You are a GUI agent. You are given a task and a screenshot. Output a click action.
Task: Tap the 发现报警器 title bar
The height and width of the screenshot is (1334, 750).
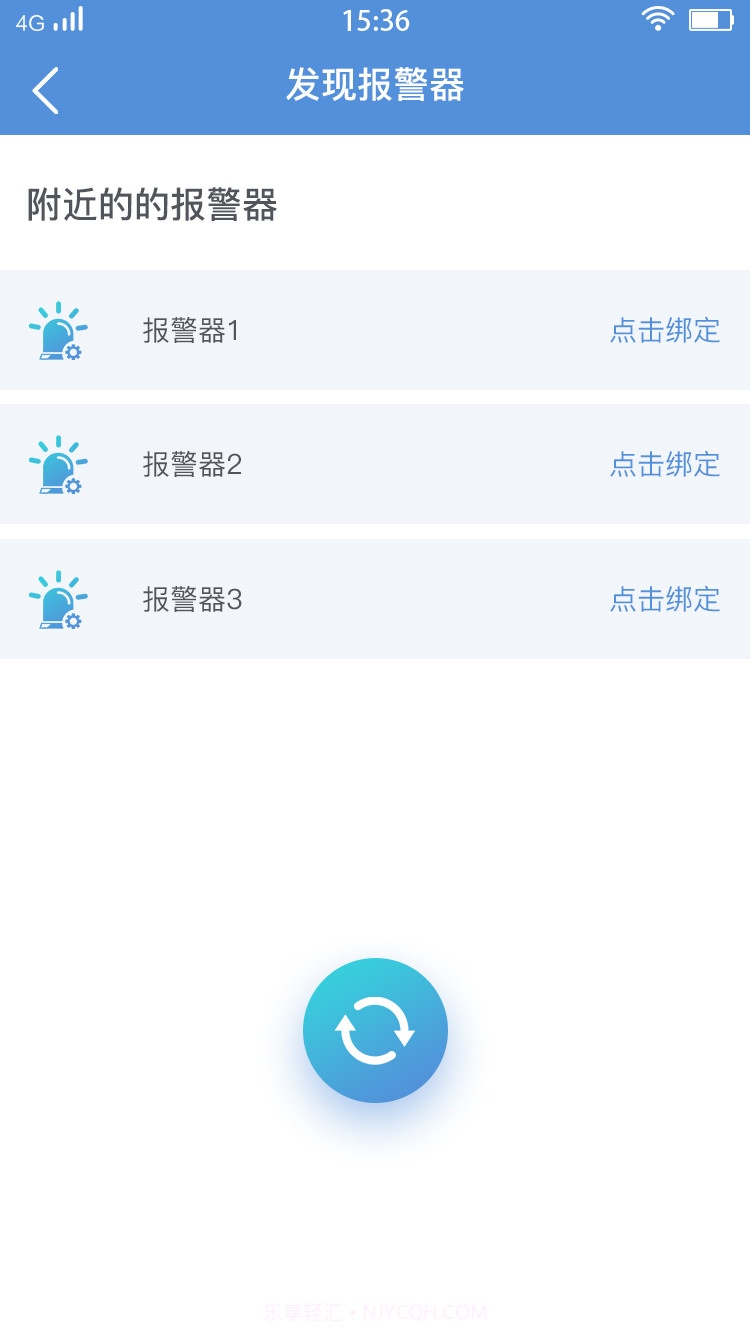pyautogui.click(x=375, y=88)
